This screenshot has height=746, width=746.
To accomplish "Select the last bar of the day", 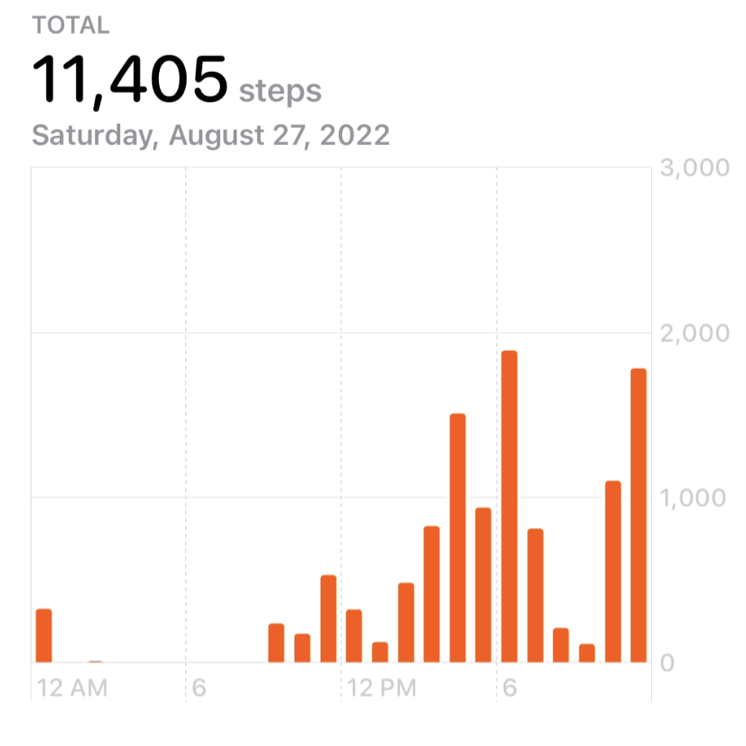I will [x=638, y=515].
